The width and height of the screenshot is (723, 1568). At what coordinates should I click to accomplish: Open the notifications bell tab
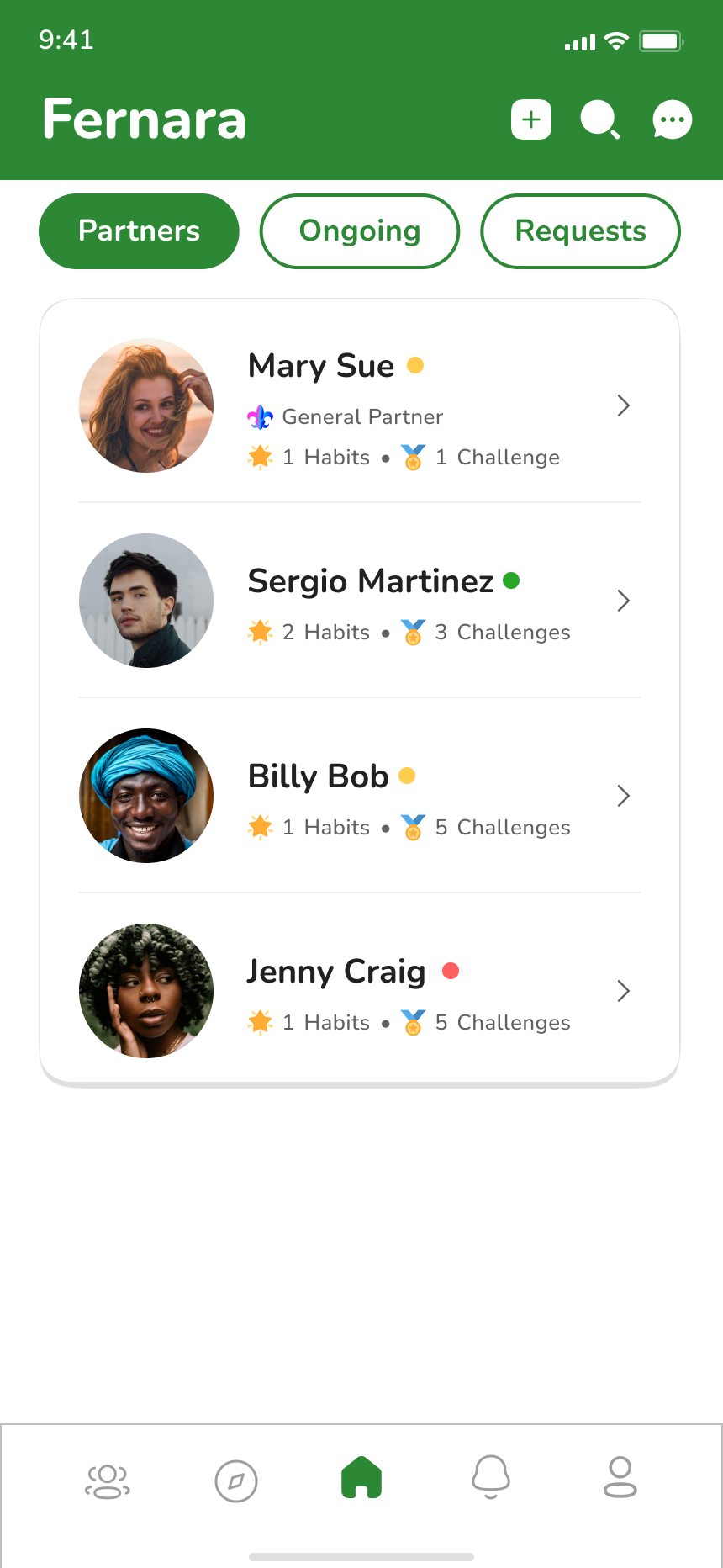(491, 1478)
